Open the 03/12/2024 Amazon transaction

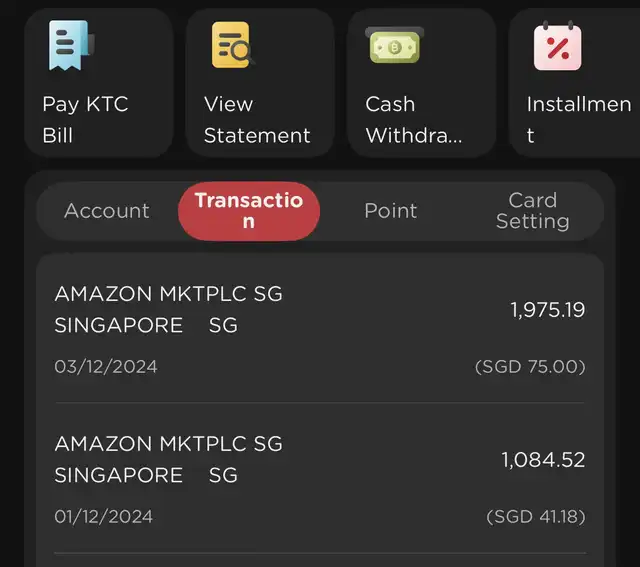319,329
